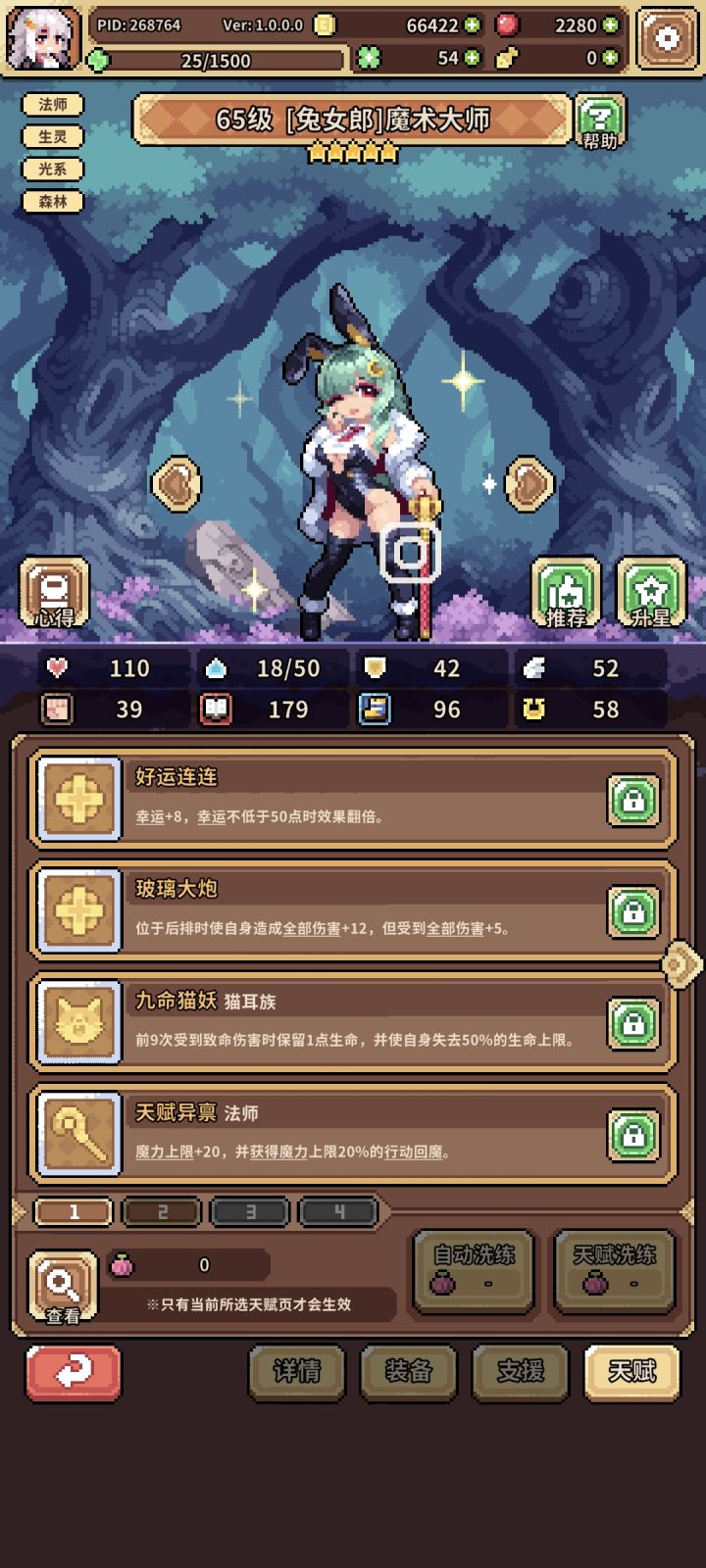This screenshot has width=706, height=1568.
Task: Open the 升星 star-upgrade panel
Action: tap(647, 593)
